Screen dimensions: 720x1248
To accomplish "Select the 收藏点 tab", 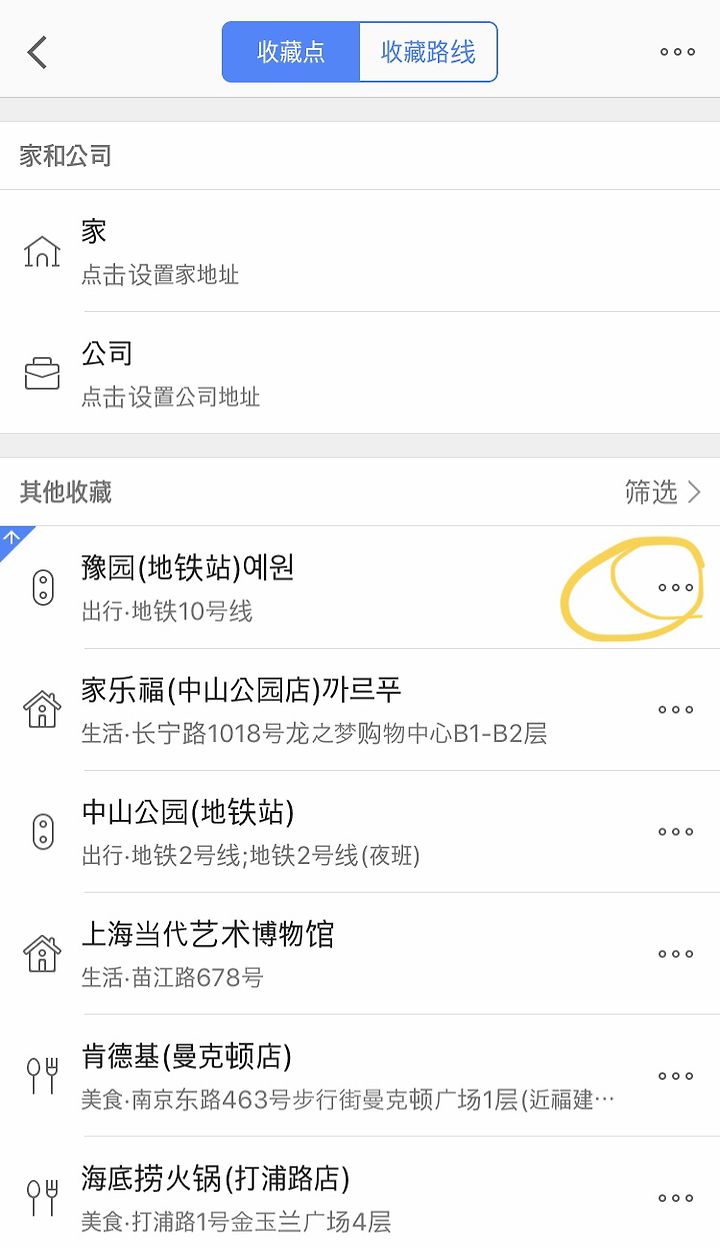I will click(x=291, y=52).
